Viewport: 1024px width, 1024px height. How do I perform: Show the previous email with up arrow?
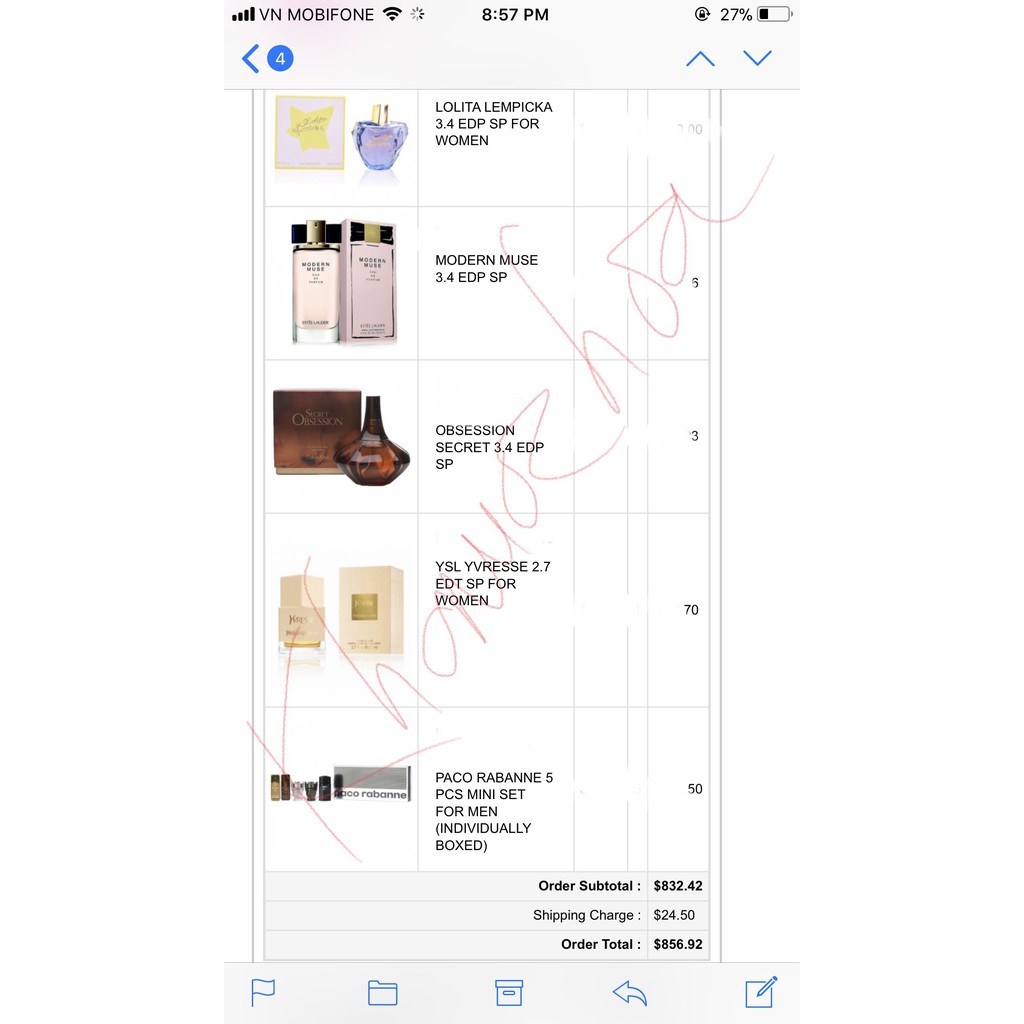(x=700, y=59)
